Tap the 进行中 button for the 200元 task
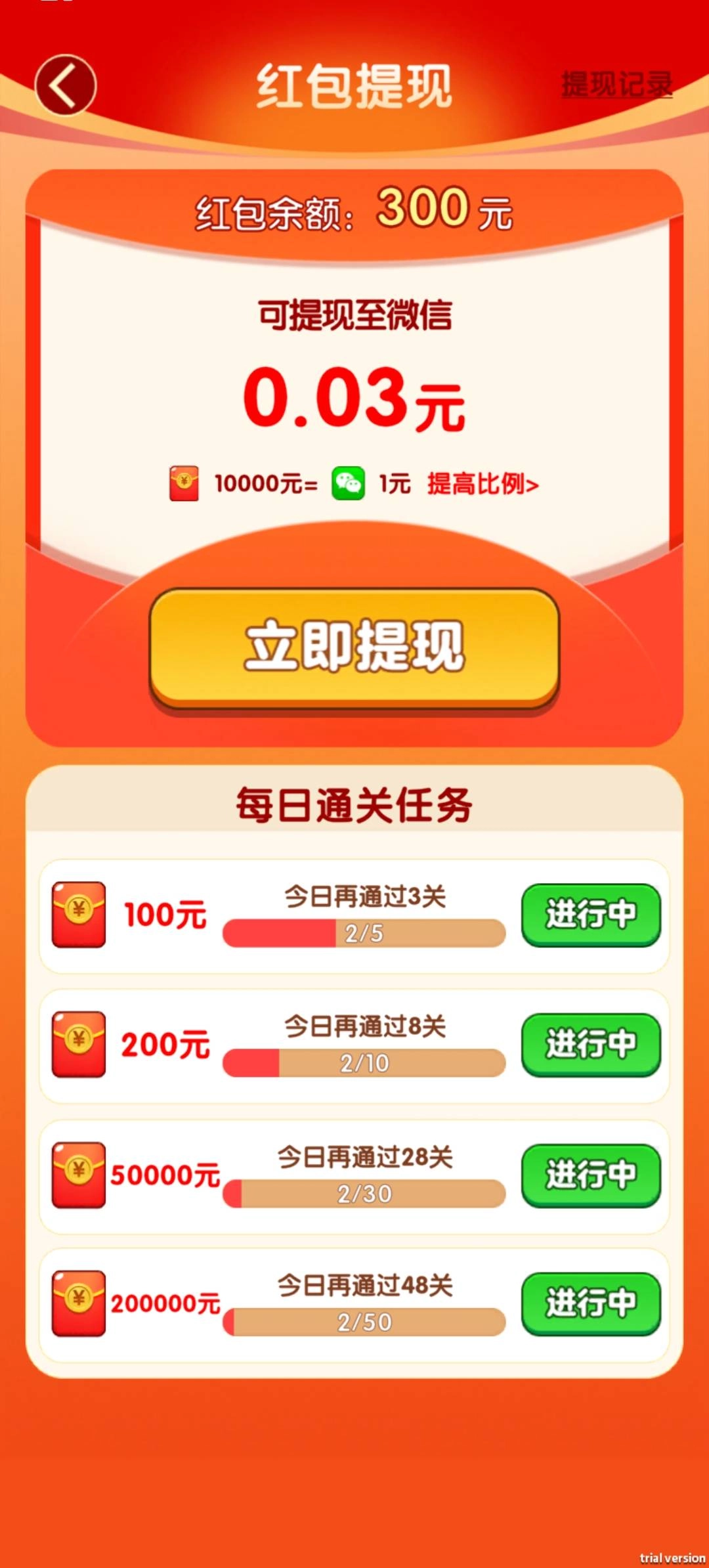 point(590,1044)
